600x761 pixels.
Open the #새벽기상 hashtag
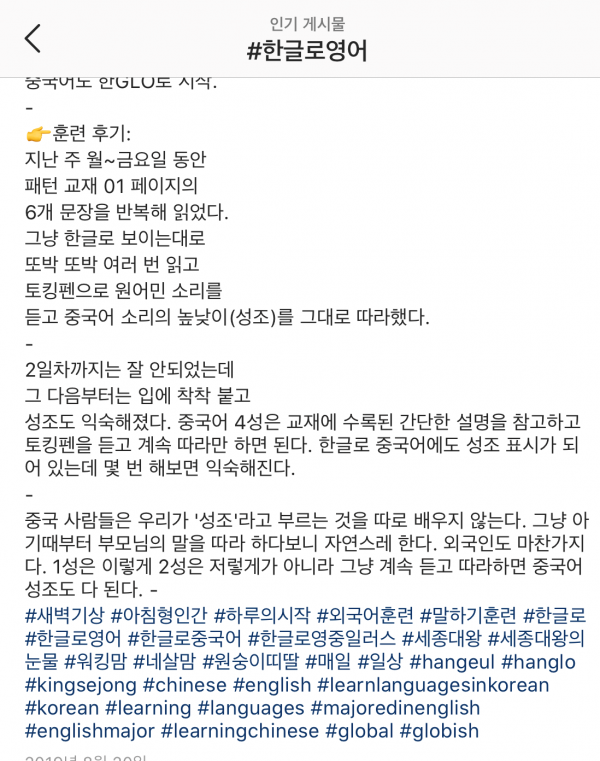coord(64,614)
